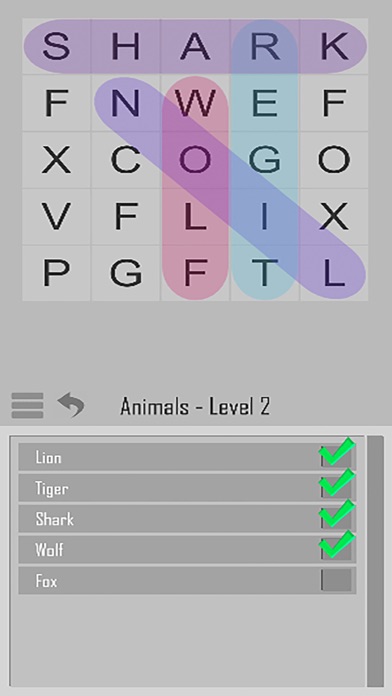392x696 pixels.
Task: Tap the letter W tile
Action: 195,103
